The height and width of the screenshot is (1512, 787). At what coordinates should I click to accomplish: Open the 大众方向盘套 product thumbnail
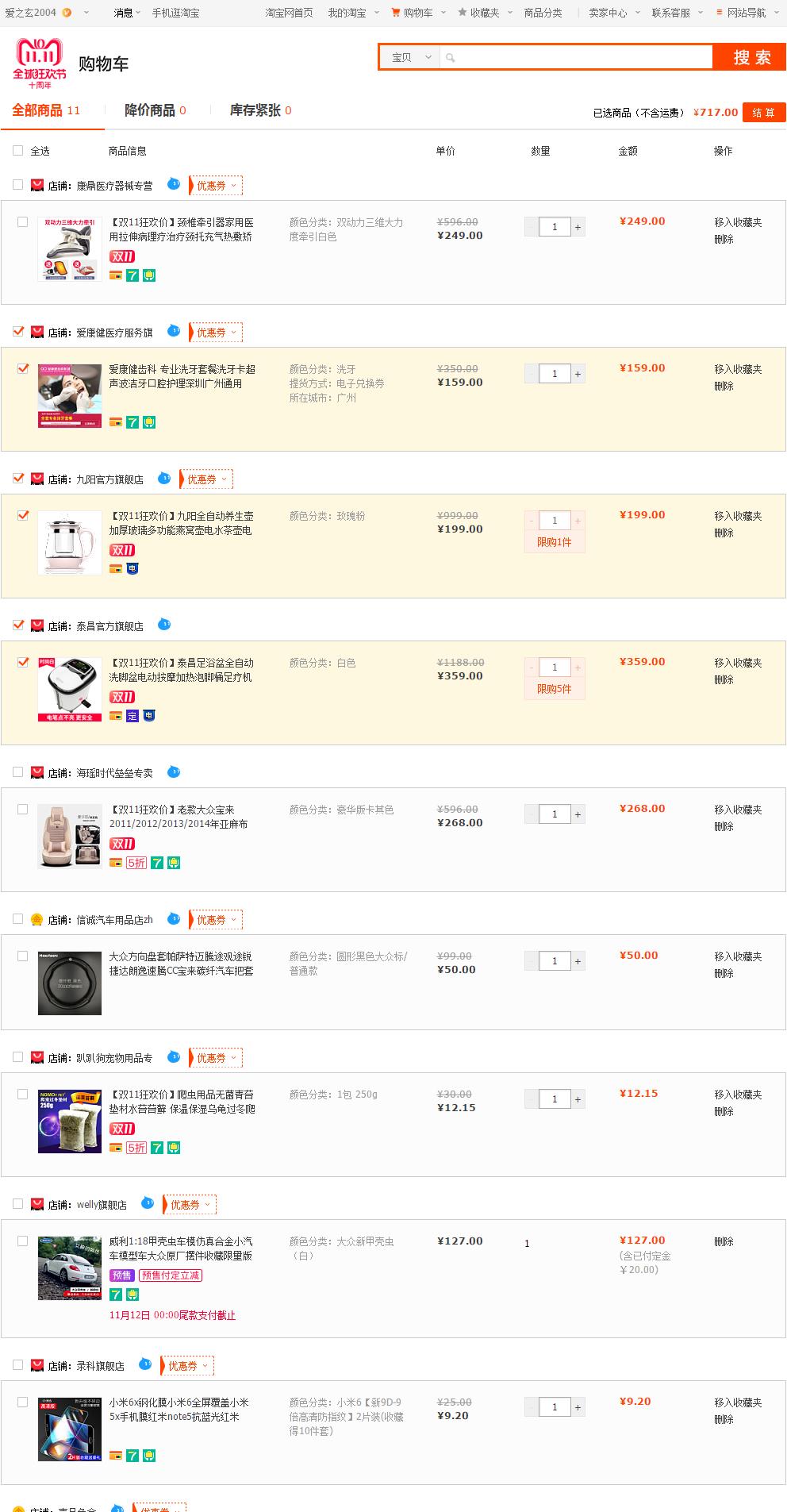coord(70,983)
